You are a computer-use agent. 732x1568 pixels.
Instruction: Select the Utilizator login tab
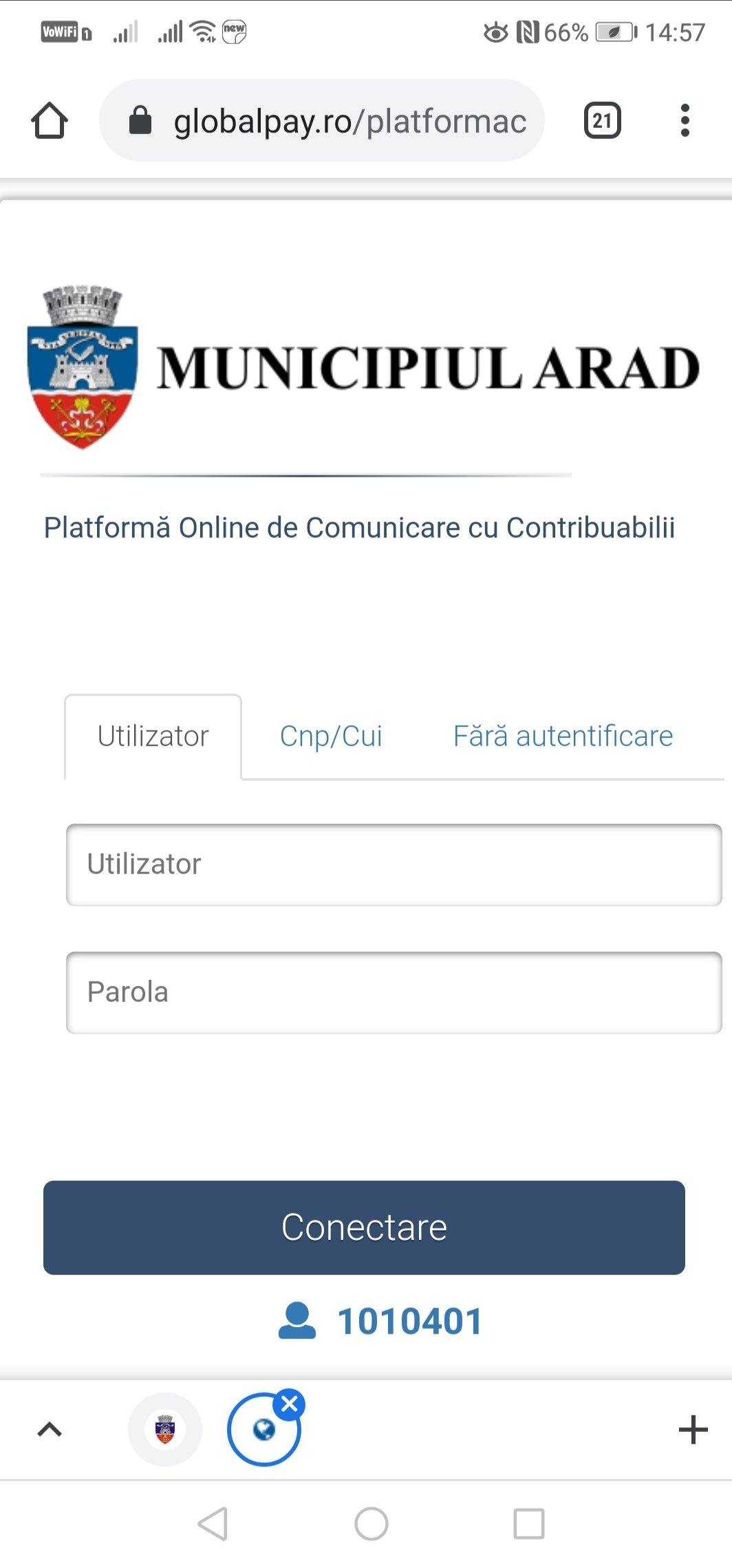click(153, 737)
